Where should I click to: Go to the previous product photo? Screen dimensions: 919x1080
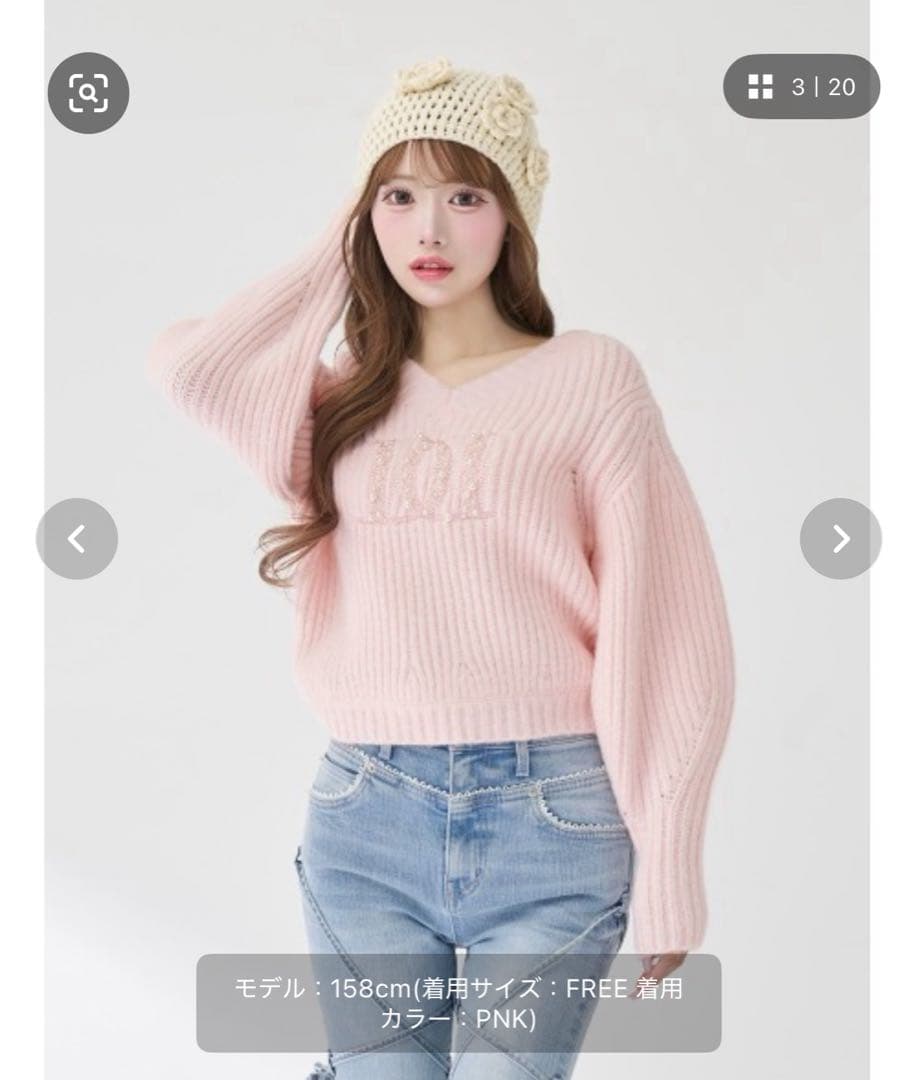pos(77,539)
